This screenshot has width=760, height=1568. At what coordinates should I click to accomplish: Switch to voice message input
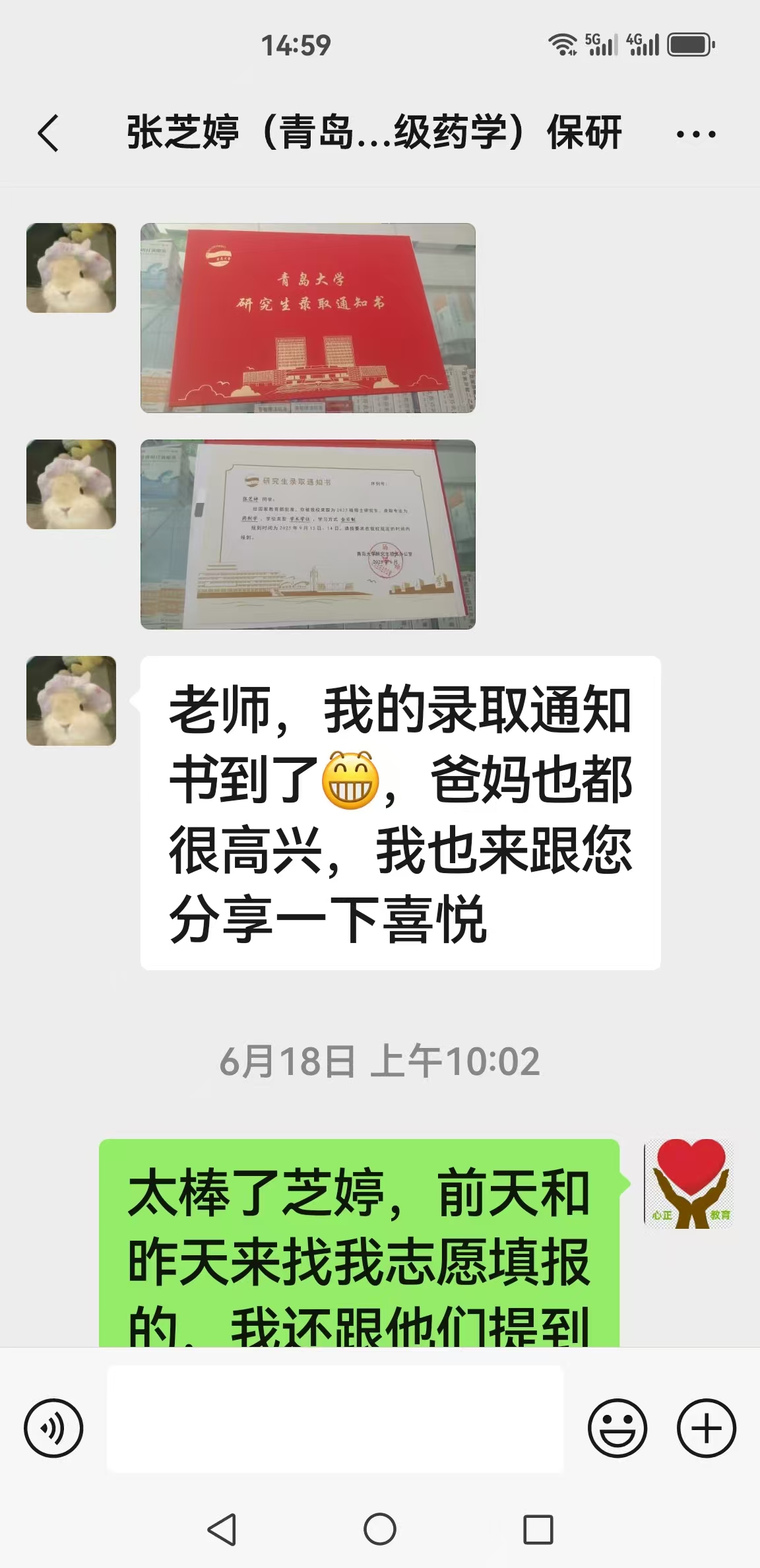tap(53, 1428)
